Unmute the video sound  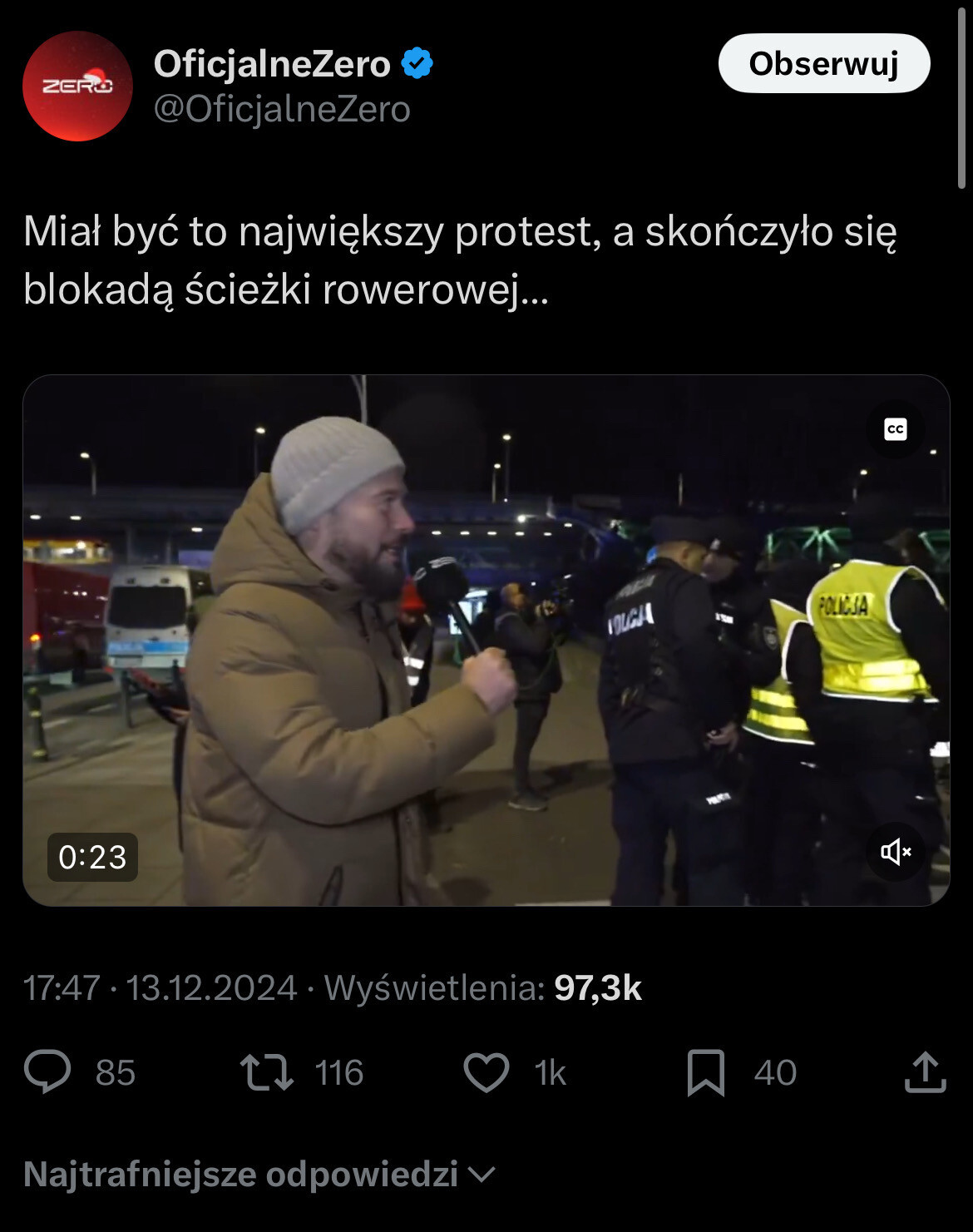pyautogui.click(x=895, y=851)
